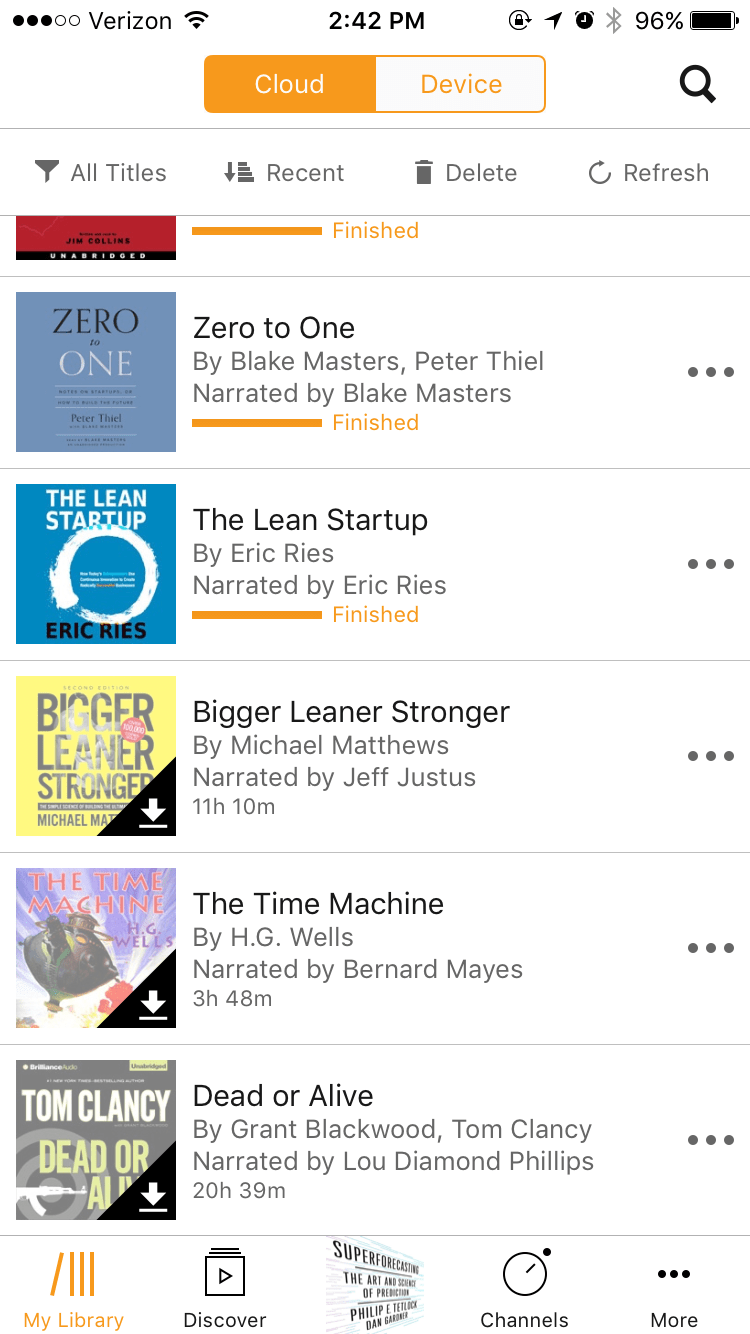Open the All Titles filter
750x1334 pixels.
click(x=101, y=173)
